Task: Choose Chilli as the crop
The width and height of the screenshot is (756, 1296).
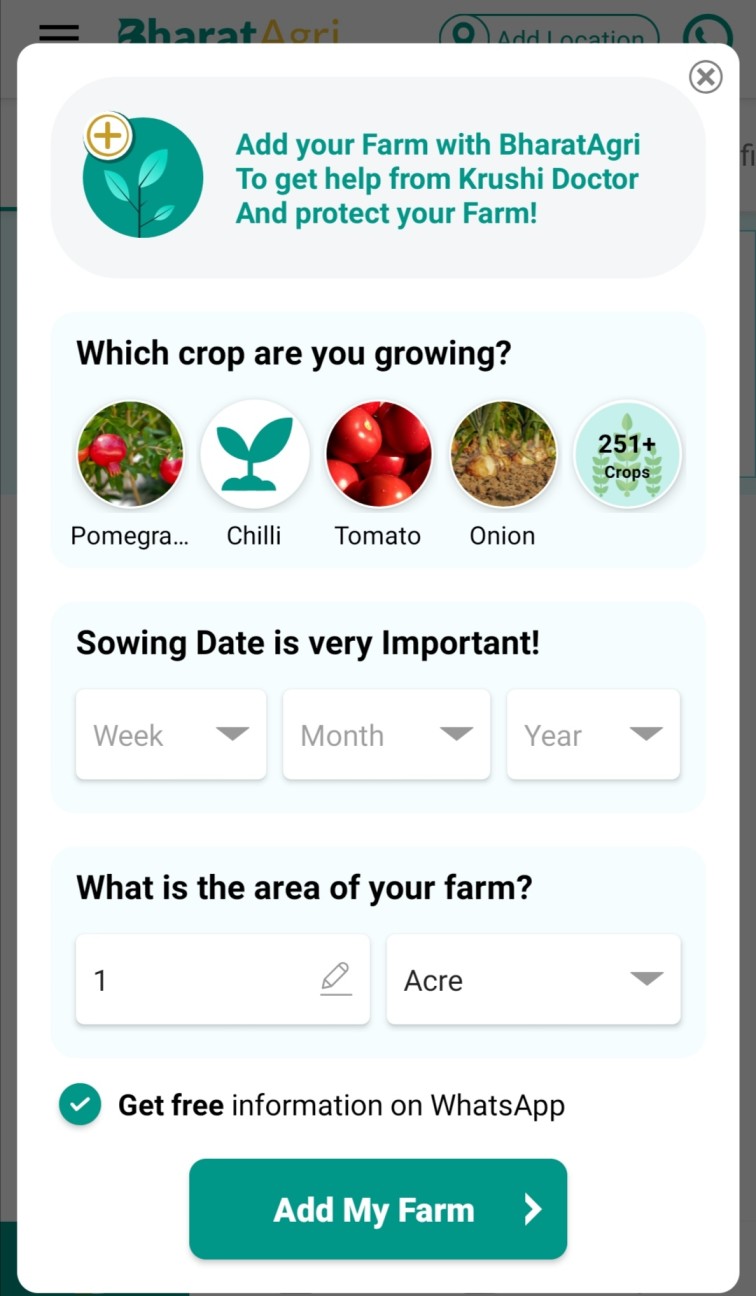Action: (254, 454)
